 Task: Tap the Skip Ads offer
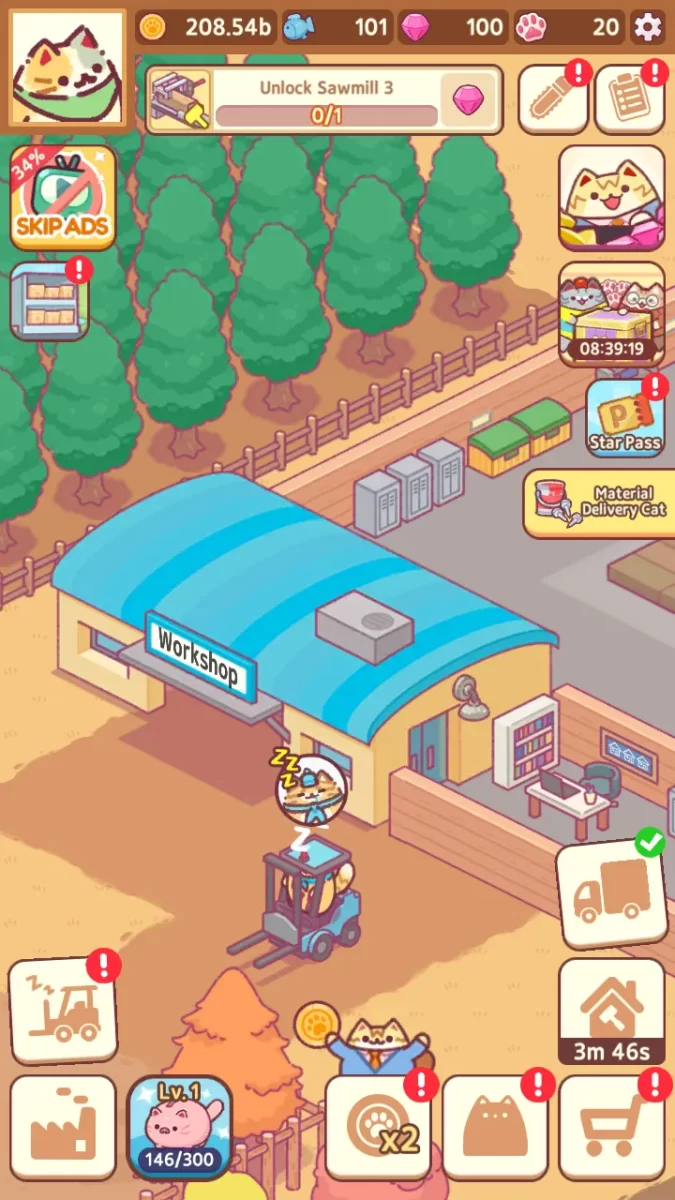(x=62, y=199)
